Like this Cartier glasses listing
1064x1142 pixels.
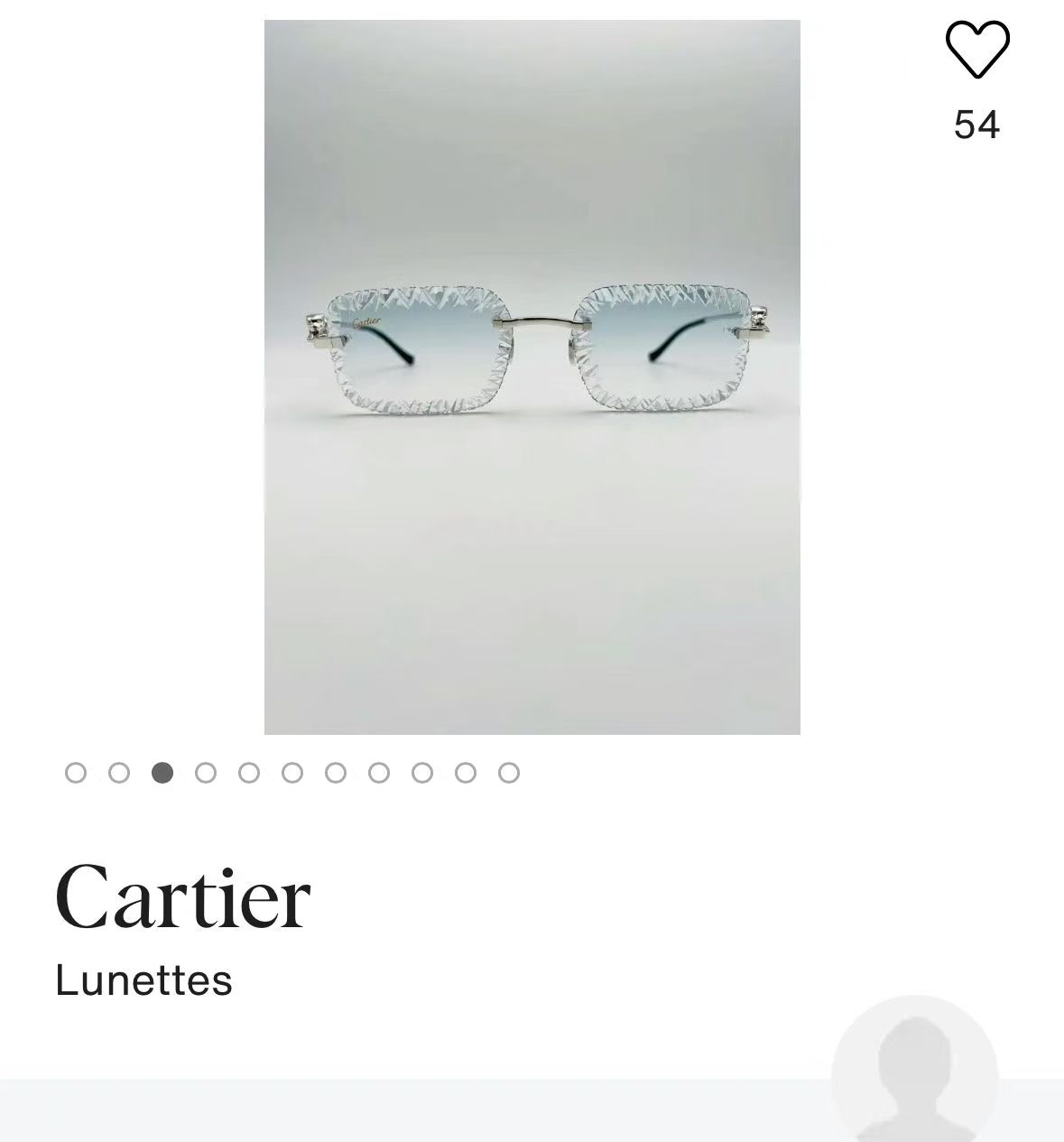click(x=976, y=51)
